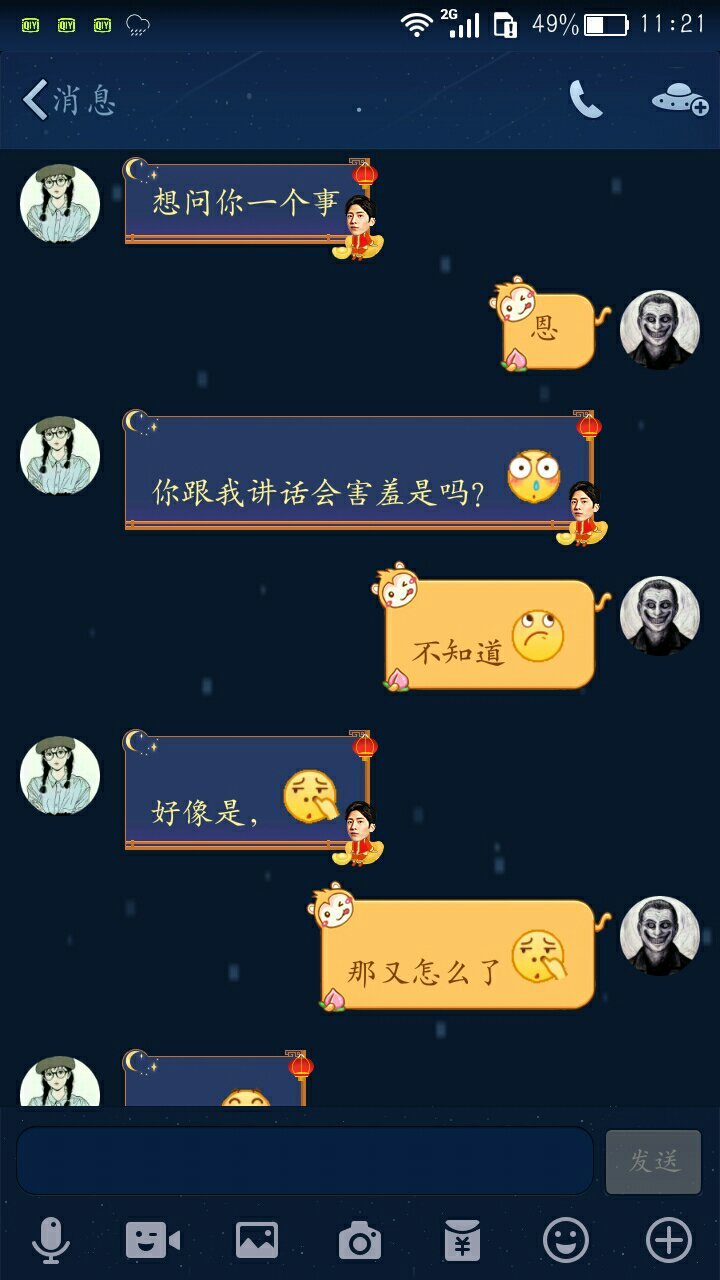
Task: Record a voice message with microphone
Action: point(51,1241)
